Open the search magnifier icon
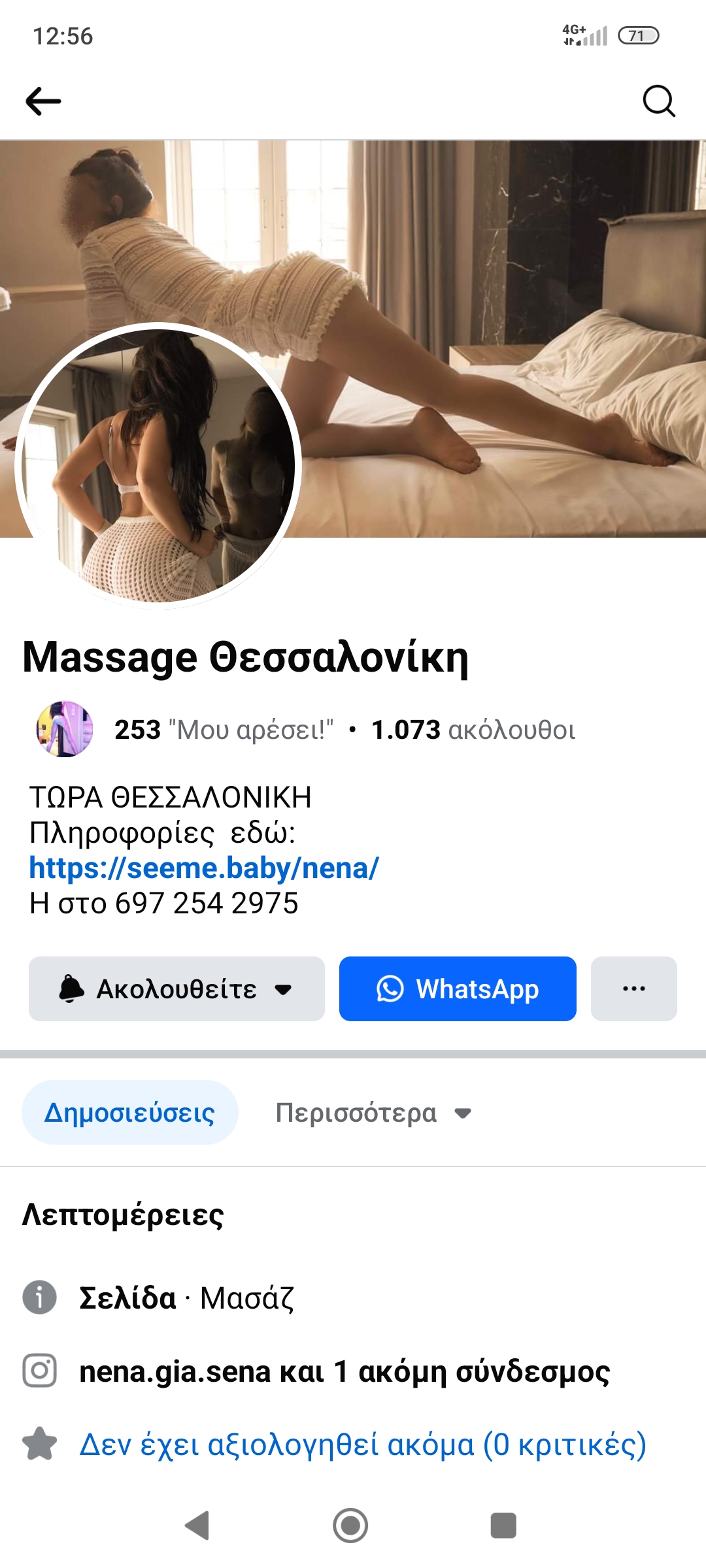 658,101
